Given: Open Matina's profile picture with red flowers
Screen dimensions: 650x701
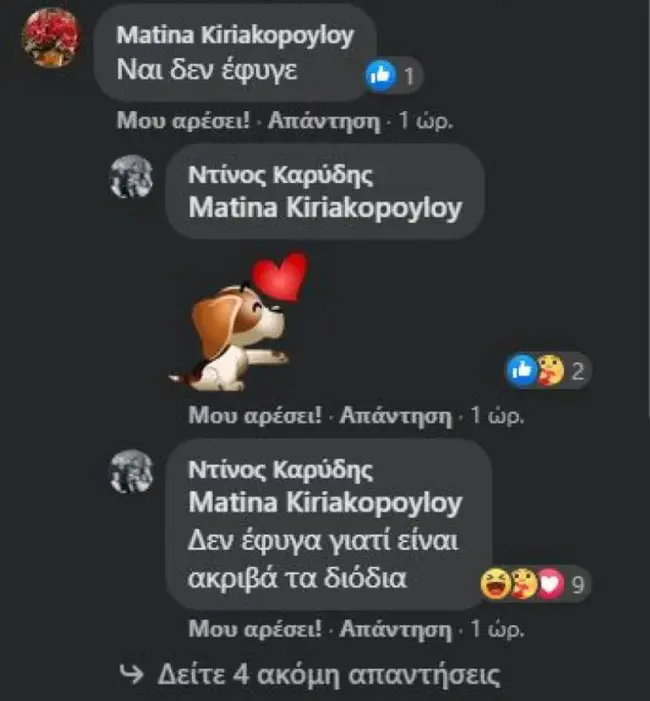Looking at the screenshot, I should (50, 38).
